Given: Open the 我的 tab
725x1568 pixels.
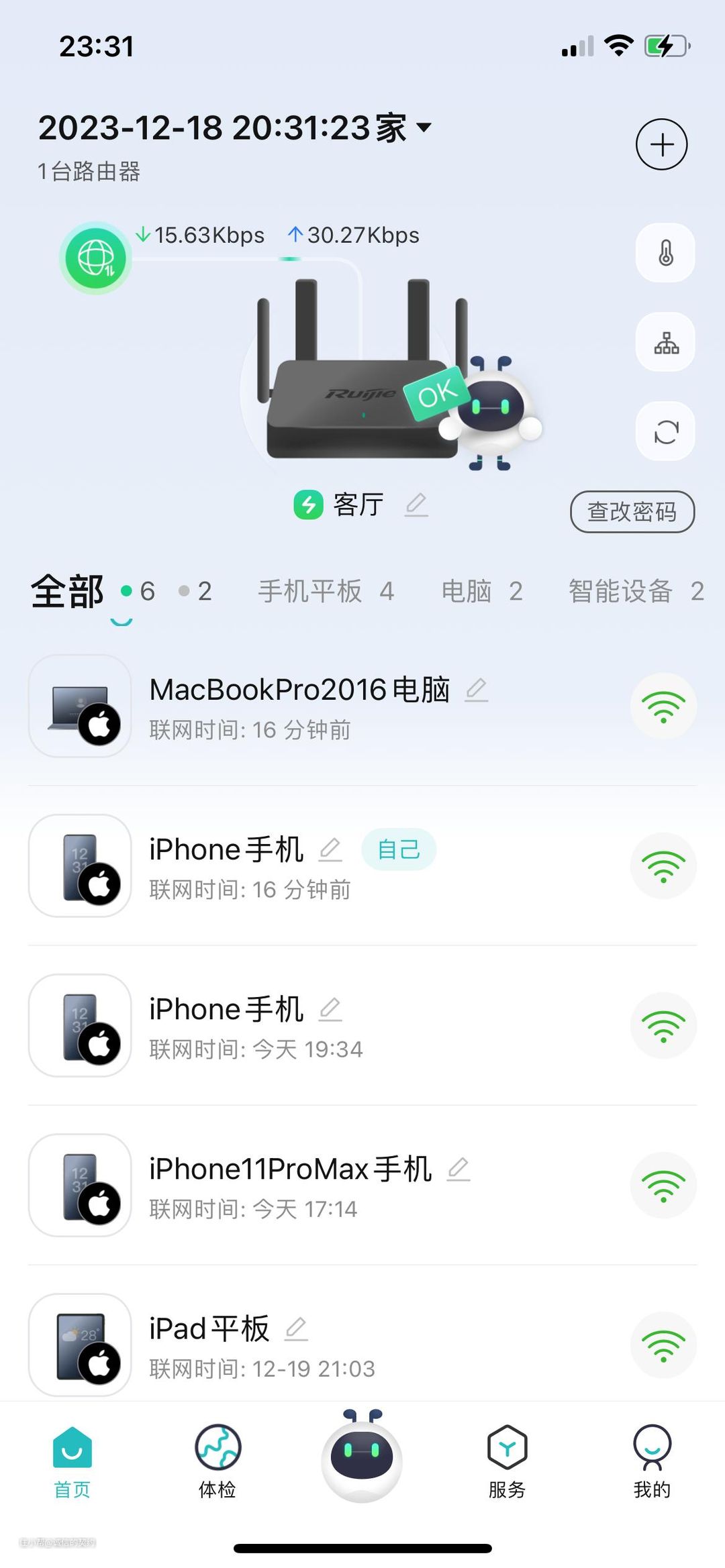Looking at the screenshot, I should [652, 1461].
